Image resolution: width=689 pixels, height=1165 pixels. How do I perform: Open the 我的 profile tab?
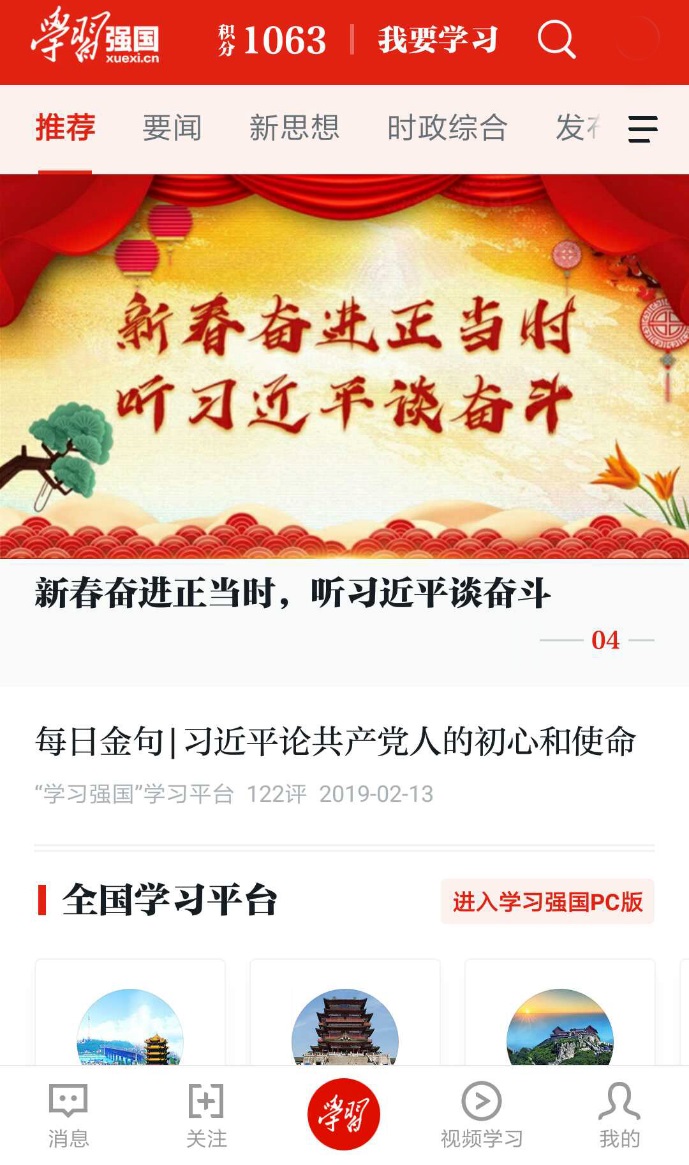pos(619,1115)
